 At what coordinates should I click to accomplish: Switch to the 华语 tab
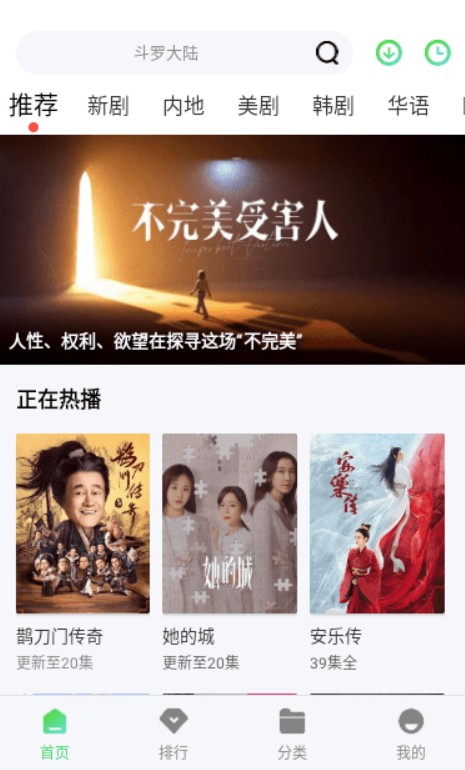409,106
